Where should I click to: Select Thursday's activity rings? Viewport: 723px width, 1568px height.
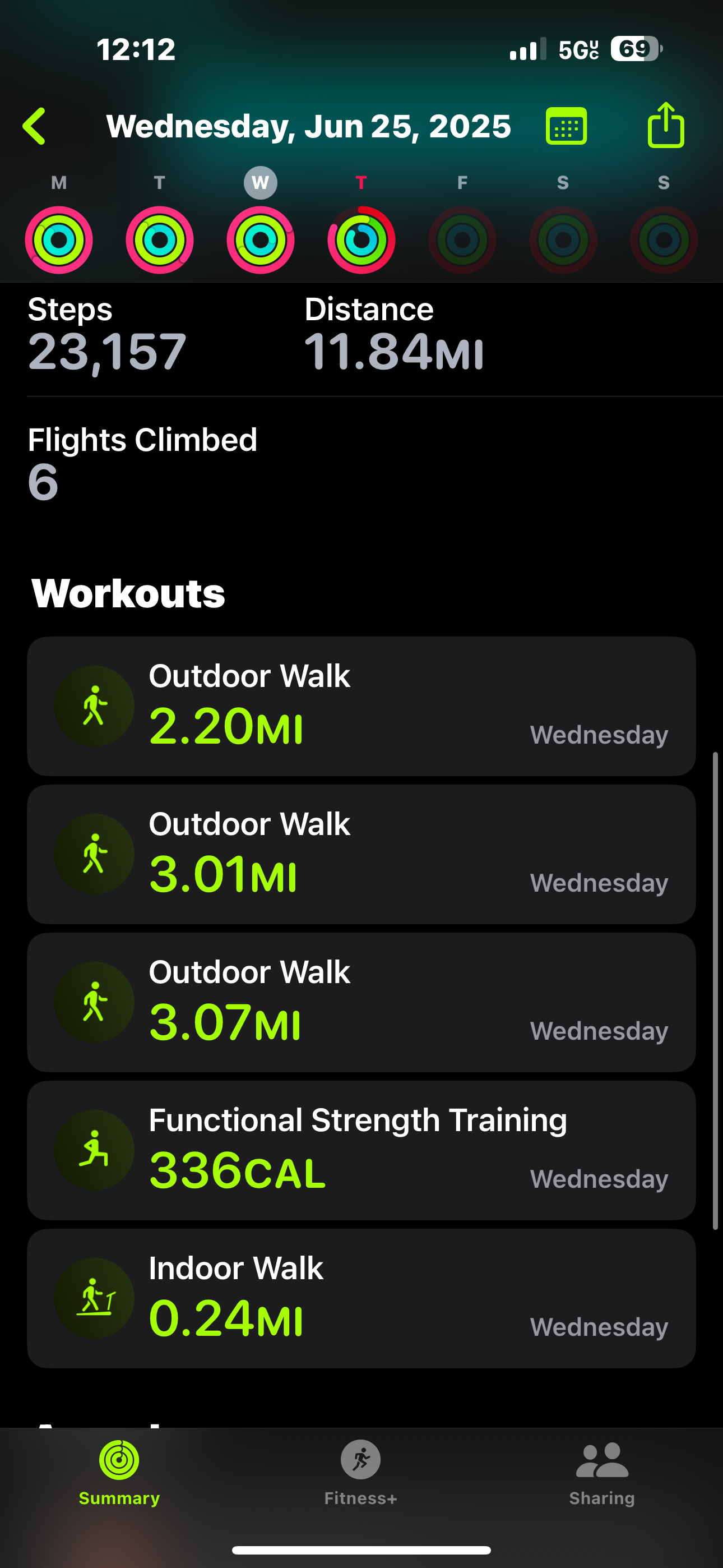361,240
